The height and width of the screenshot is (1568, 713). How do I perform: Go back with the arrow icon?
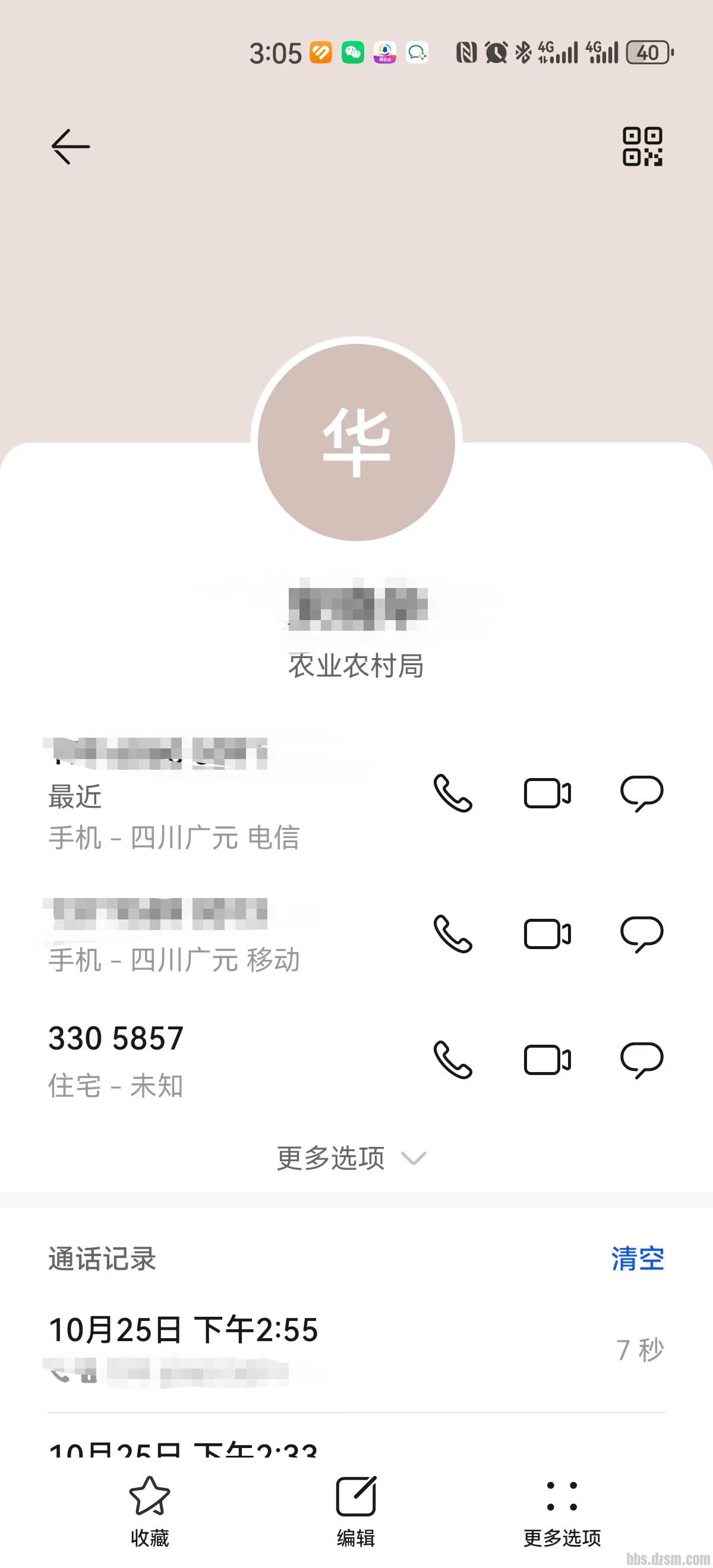[70, 147]
